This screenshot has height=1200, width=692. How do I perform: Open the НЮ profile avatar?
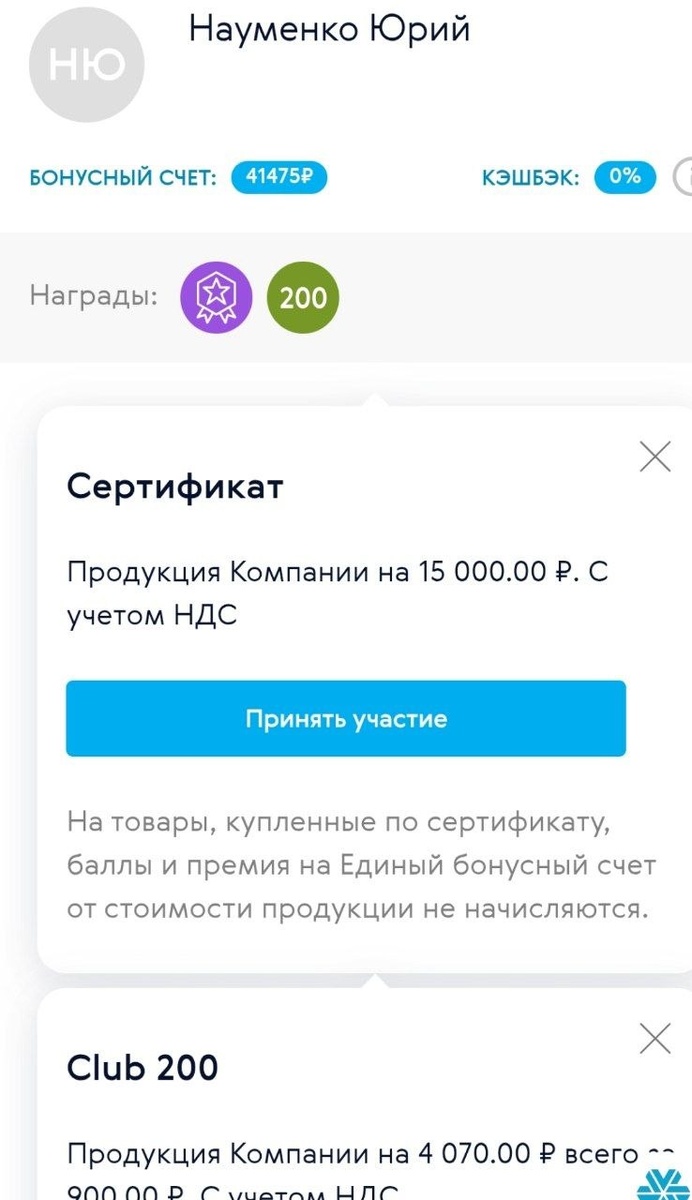[x=87, y=66]
